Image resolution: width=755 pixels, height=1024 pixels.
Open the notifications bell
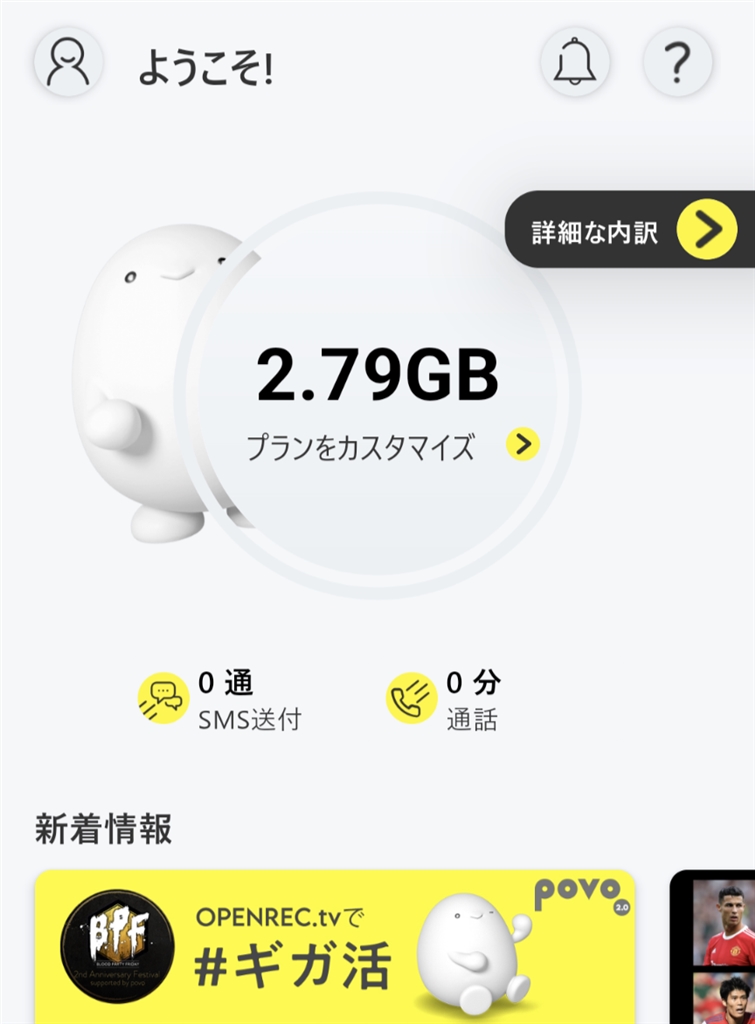coord(575,62)
